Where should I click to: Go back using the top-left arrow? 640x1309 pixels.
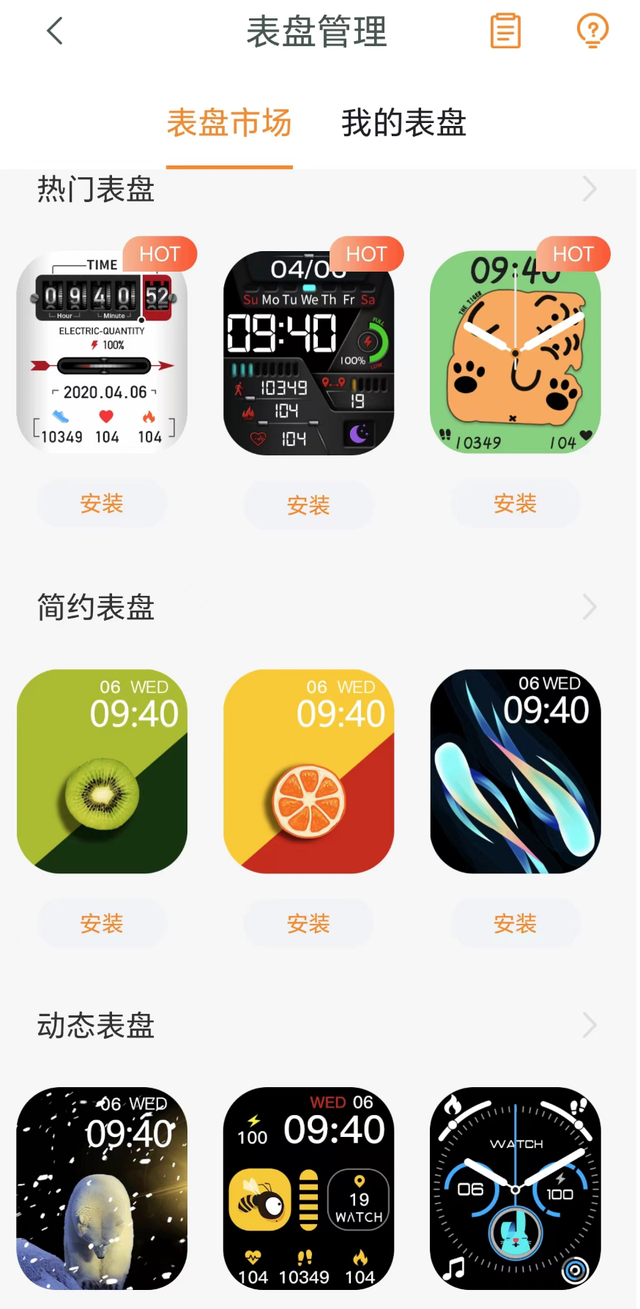tap(55, 31)
